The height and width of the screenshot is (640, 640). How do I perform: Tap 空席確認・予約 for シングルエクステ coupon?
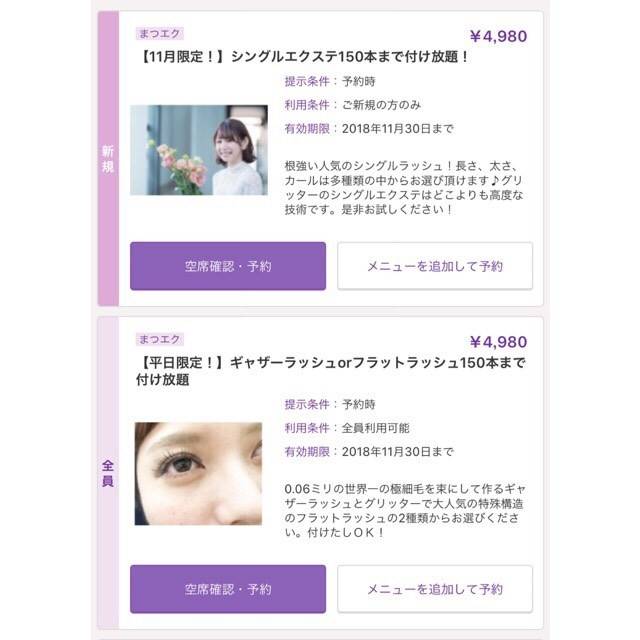(228, 266)
